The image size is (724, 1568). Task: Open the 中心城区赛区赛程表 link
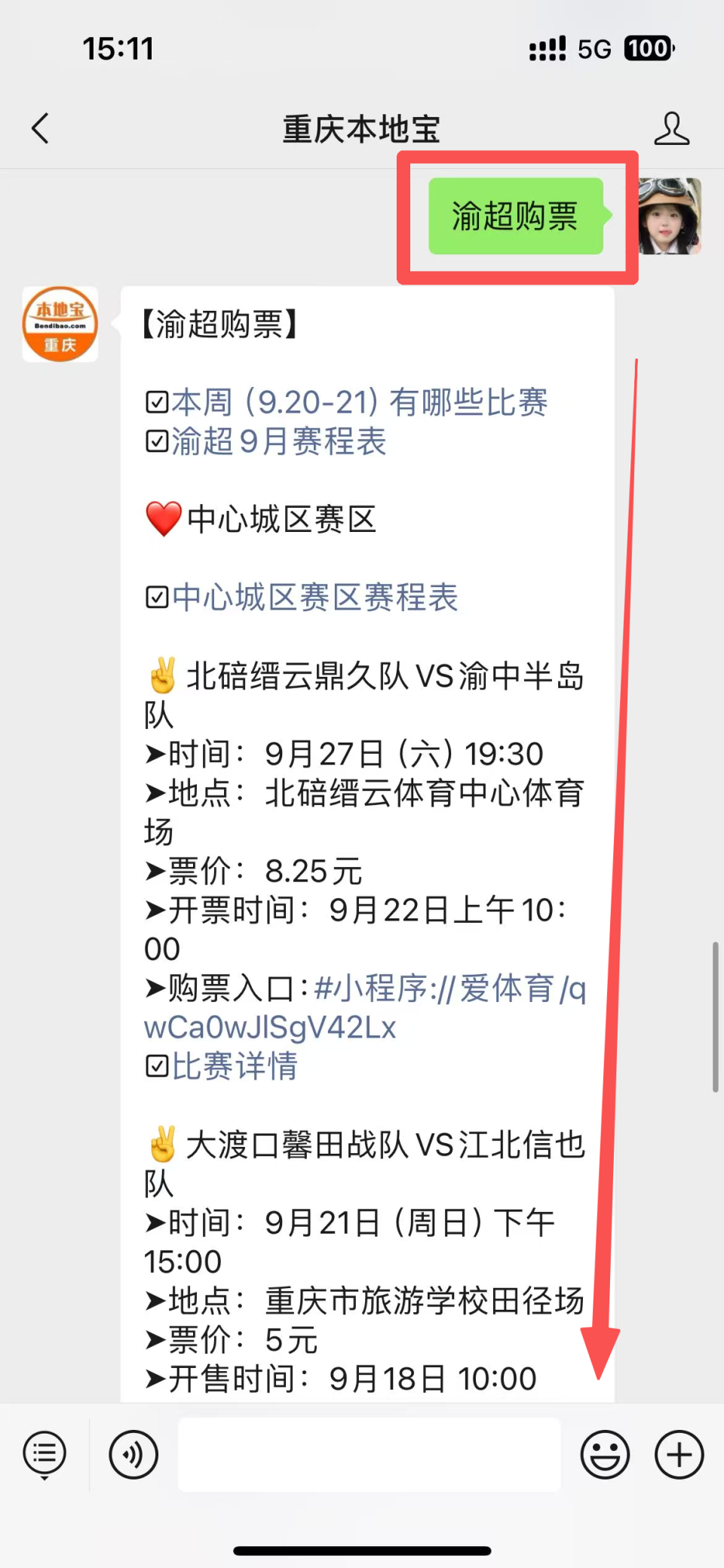pos(314,598)
